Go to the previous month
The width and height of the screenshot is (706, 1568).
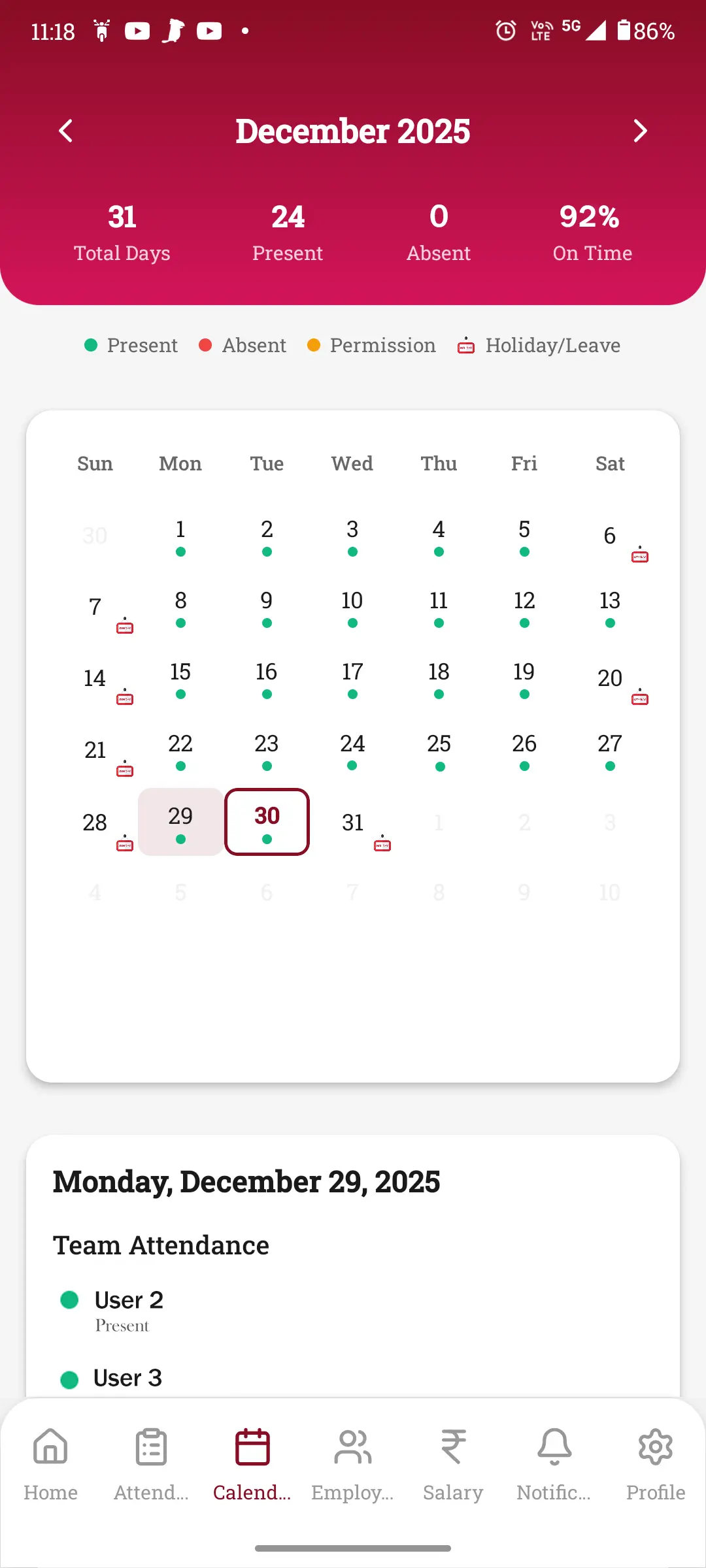tap(65, 131)
